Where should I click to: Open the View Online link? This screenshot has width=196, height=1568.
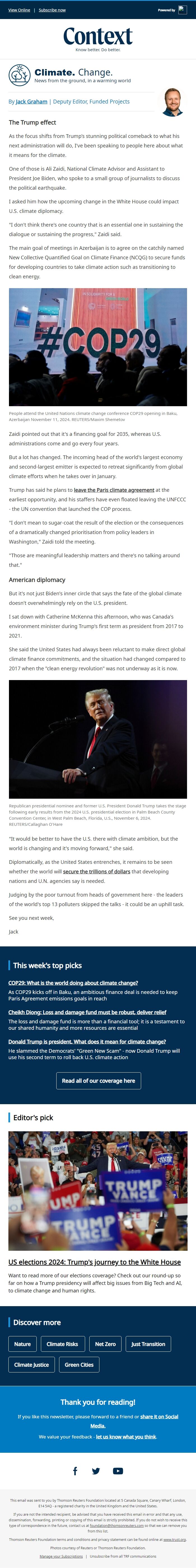click(19, 10)
